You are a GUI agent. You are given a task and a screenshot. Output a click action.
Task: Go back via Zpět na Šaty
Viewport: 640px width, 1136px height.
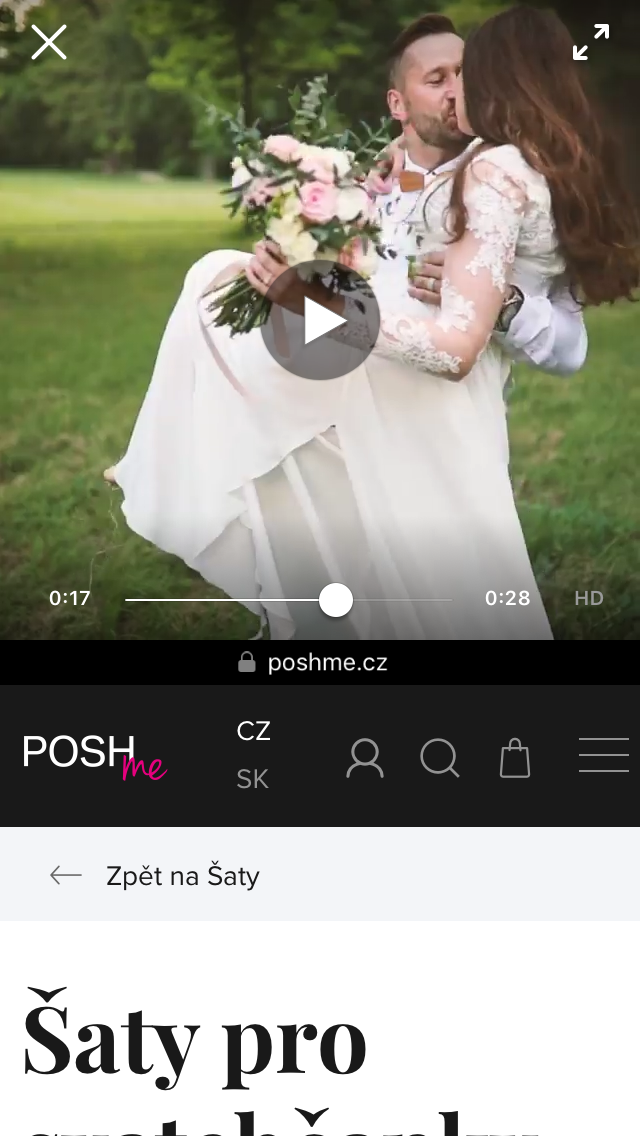tap(154, 876)
